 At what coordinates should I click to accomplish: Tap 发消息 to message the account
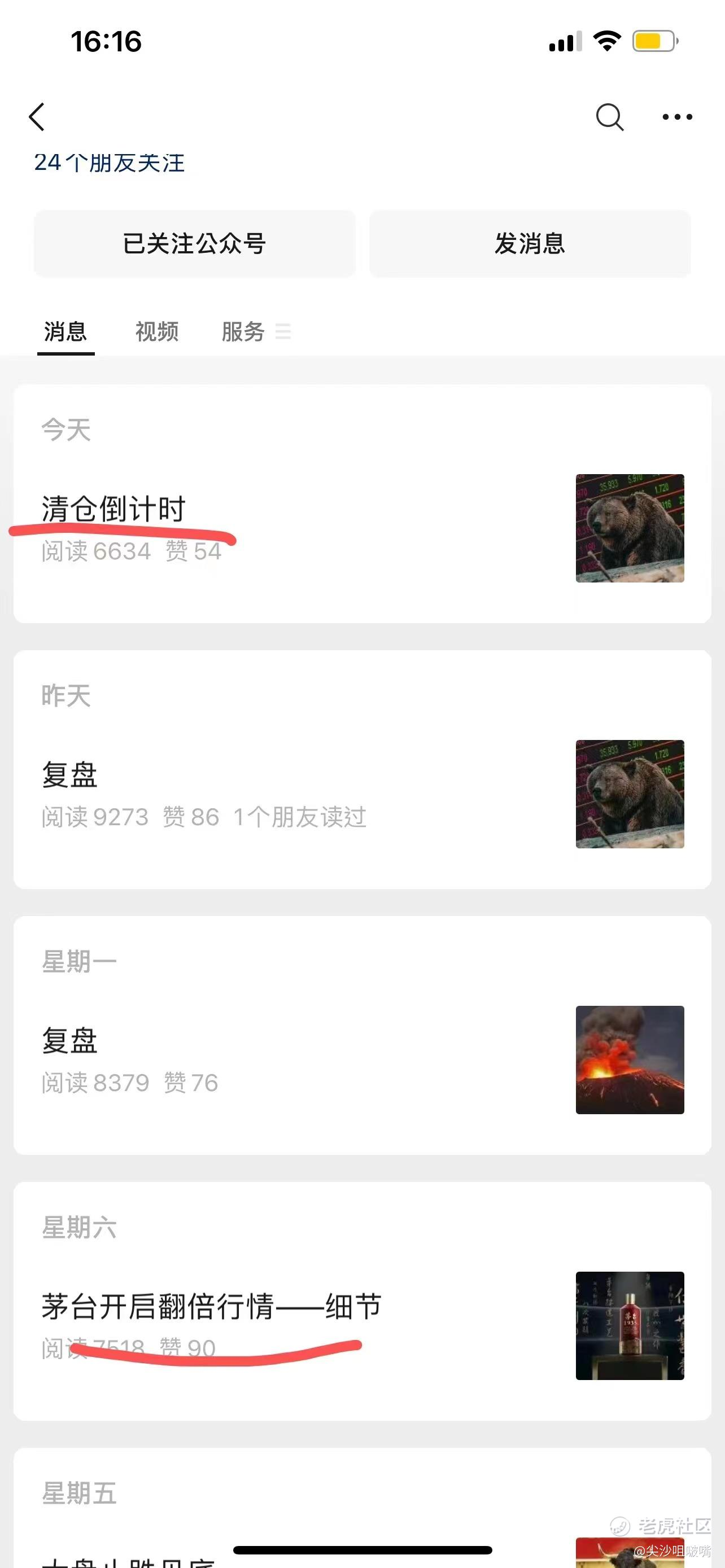pos(530,243)
